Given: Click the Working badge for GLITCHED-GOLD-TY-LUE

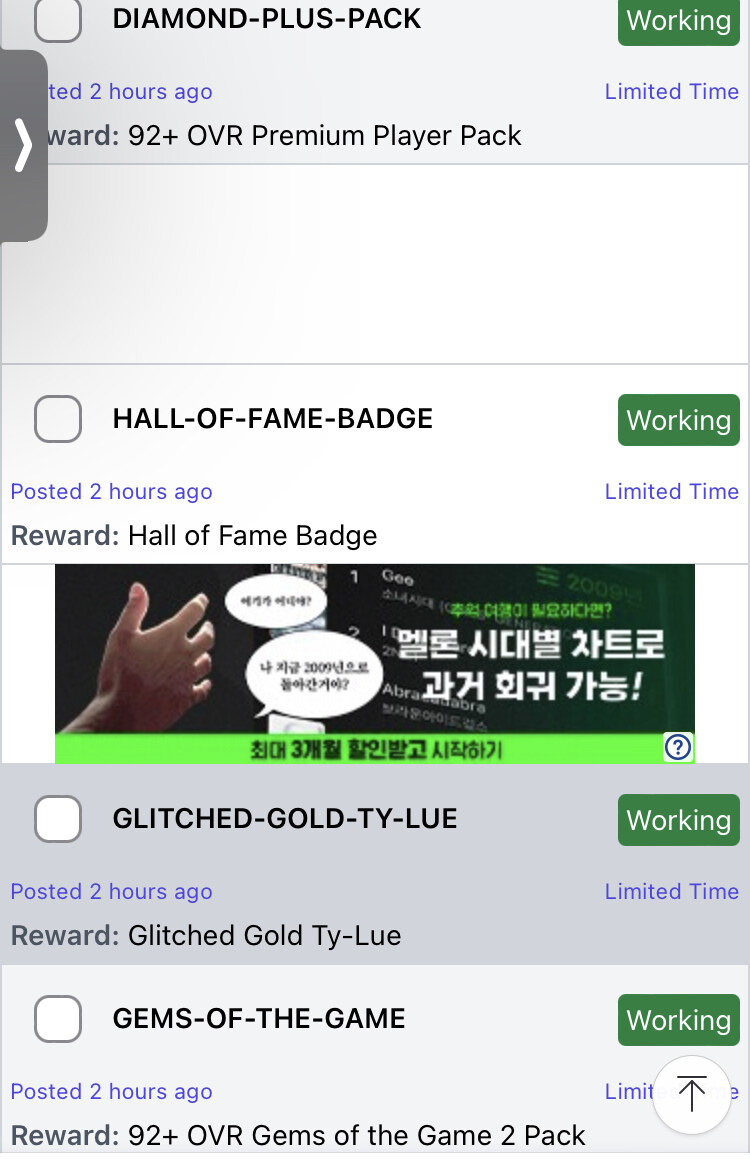Looking at the screenshot, I should click(x=678, y=819).
